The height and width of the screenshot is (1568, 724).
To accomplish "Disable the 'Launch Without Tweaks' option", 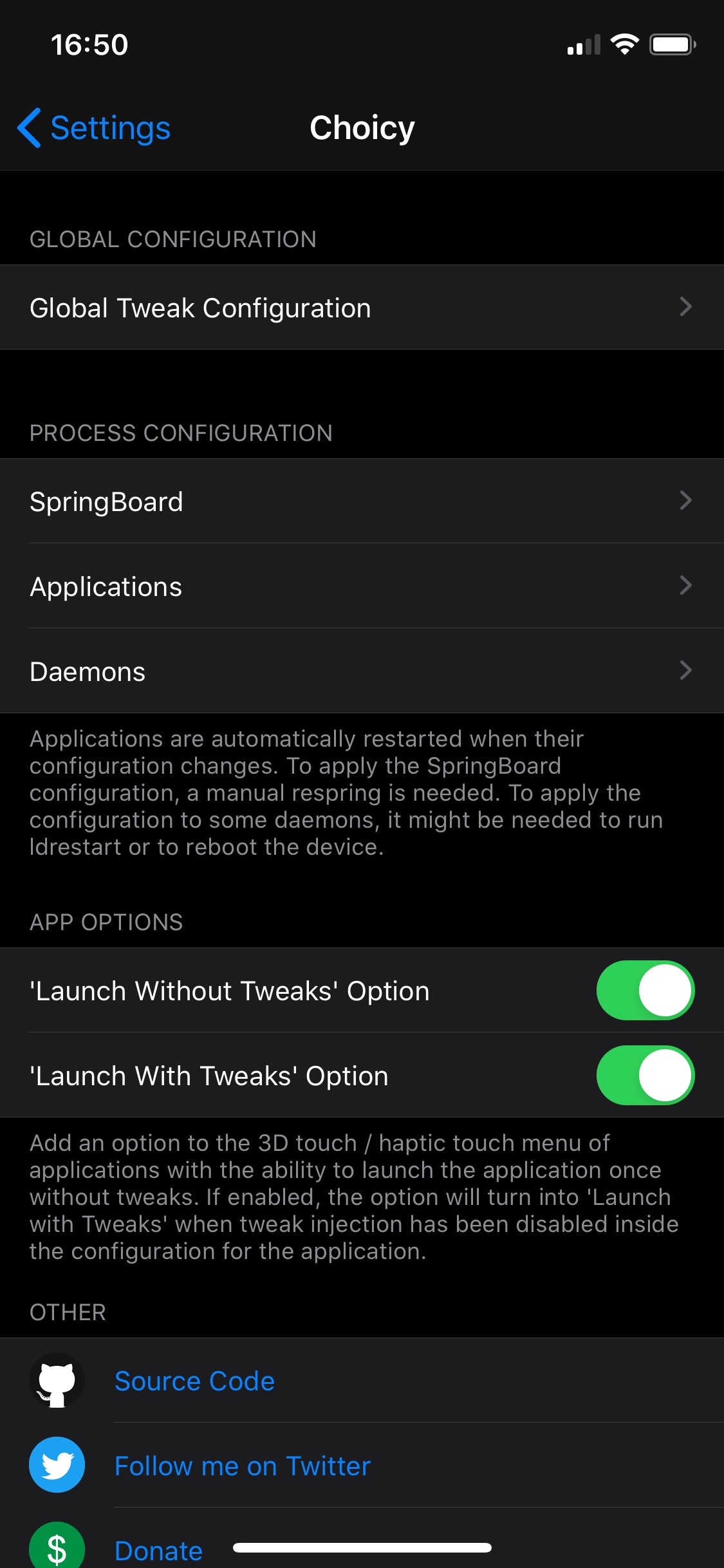I will pyautogui.click(x=645, y=990).
